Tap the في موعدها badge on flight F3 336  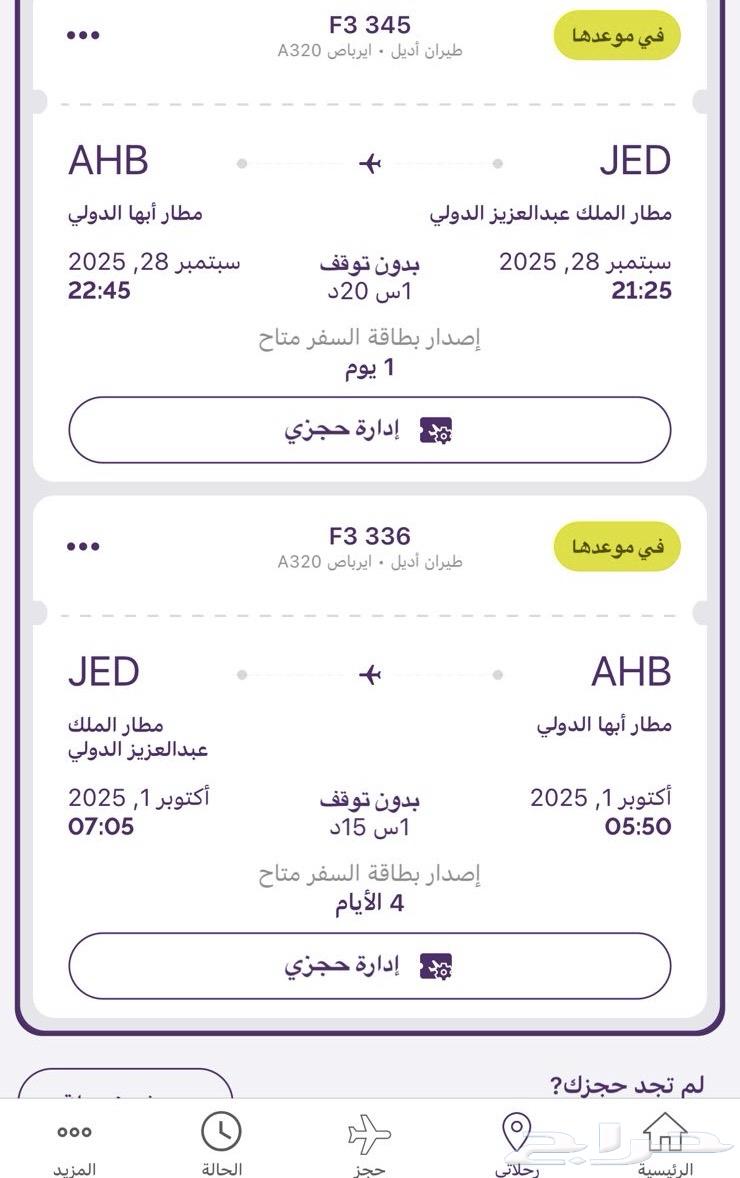click(617, 546)
